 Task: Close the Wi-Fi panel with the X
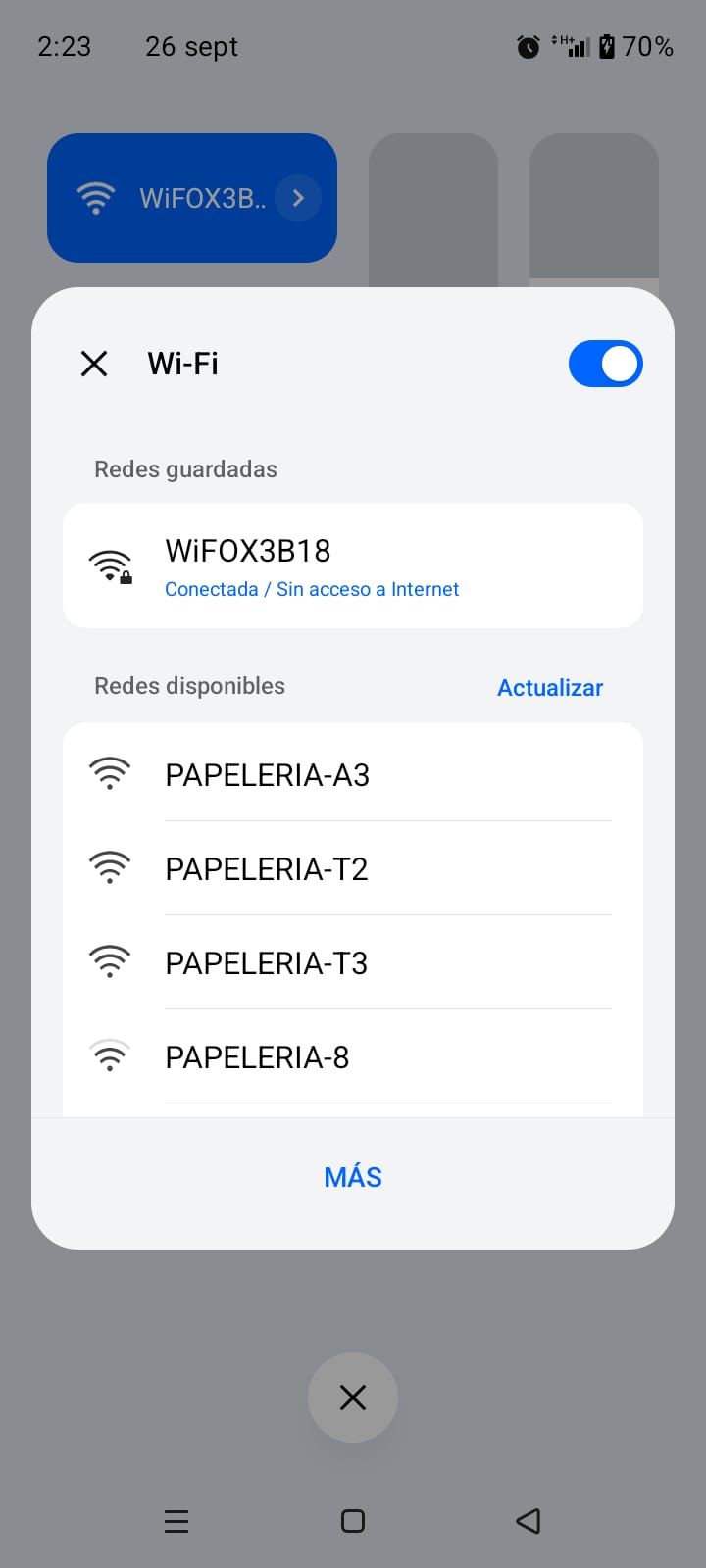pos(94,364)
